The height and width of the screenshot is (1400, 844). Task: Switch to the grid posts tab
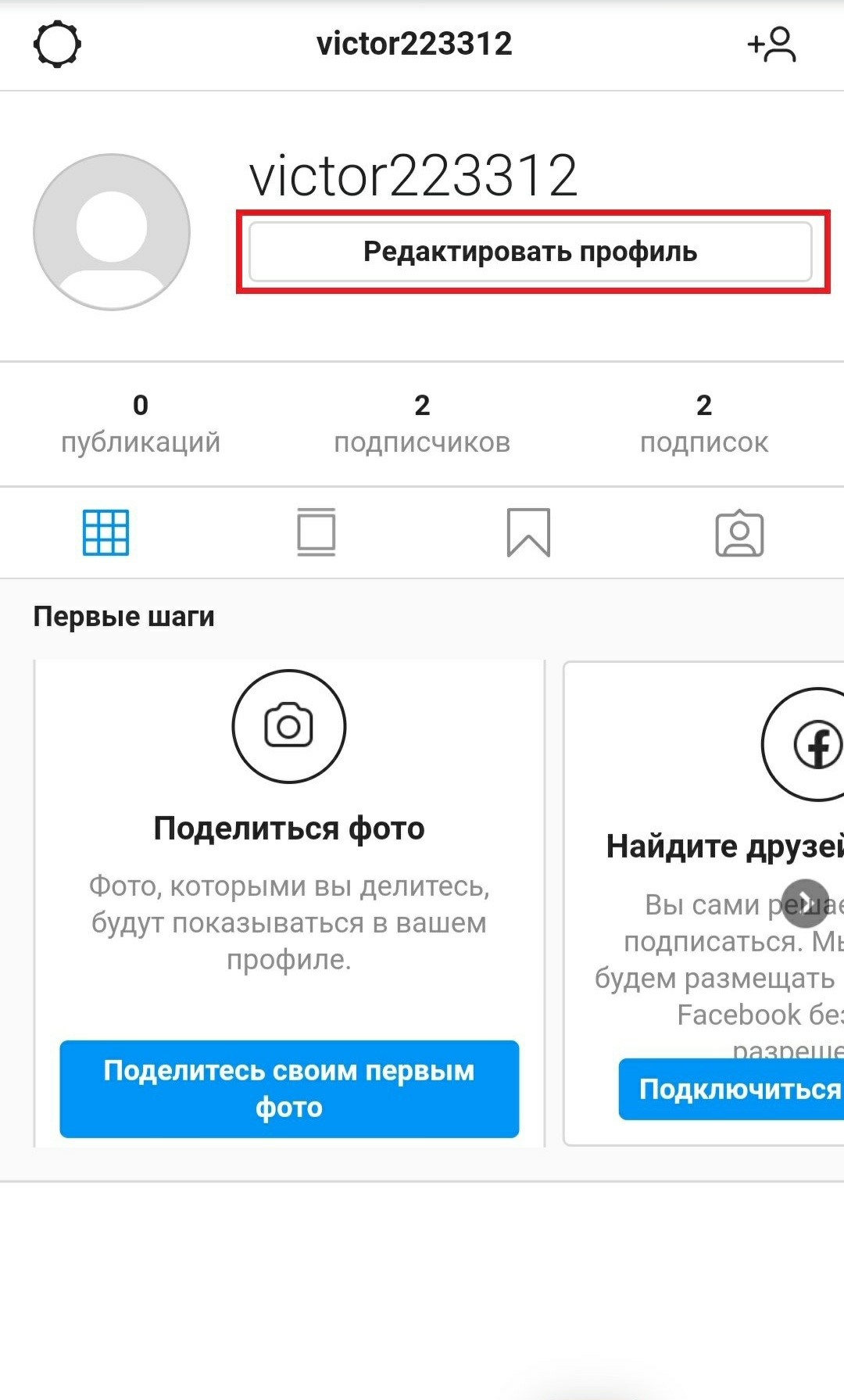click(x=105, y=533)
